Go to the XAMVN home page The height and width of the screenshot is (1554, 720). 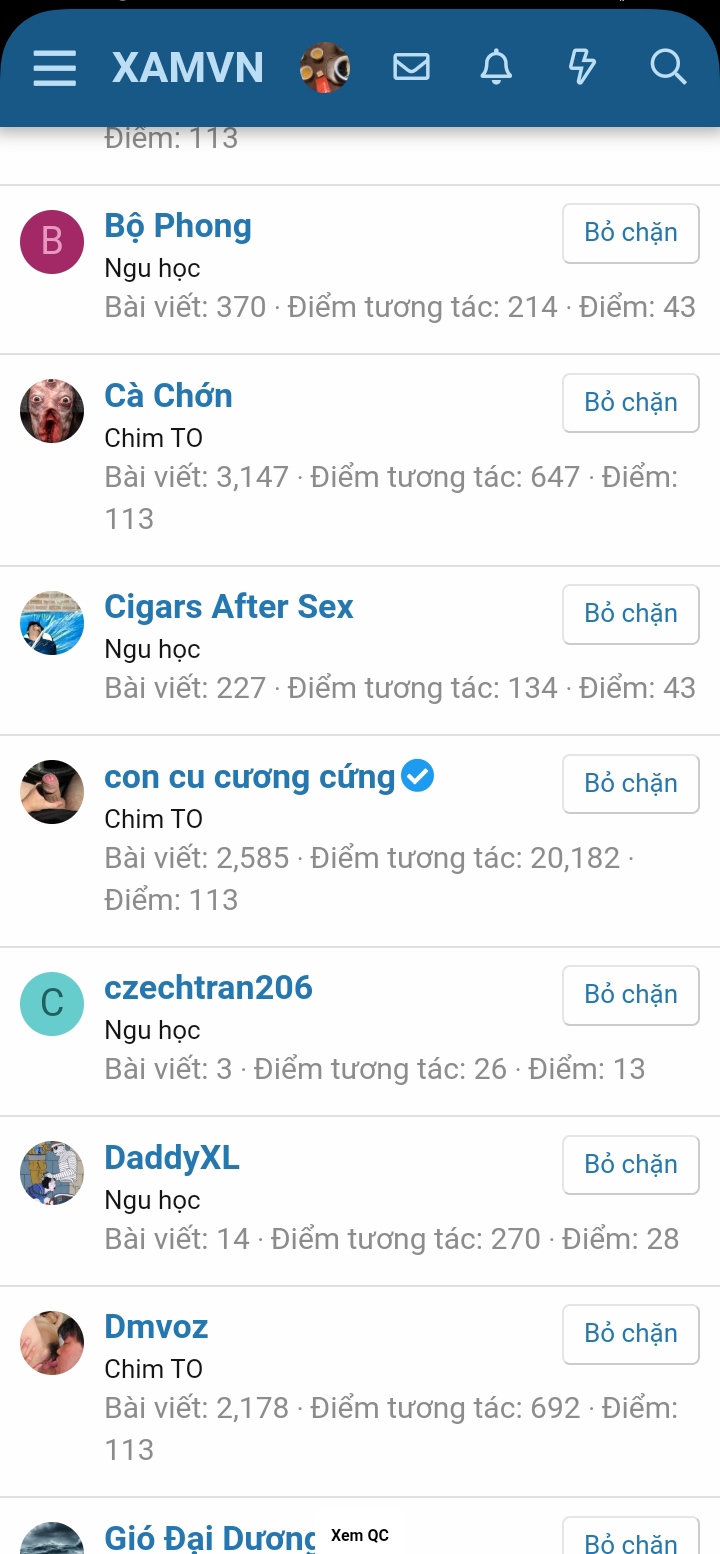188,68
